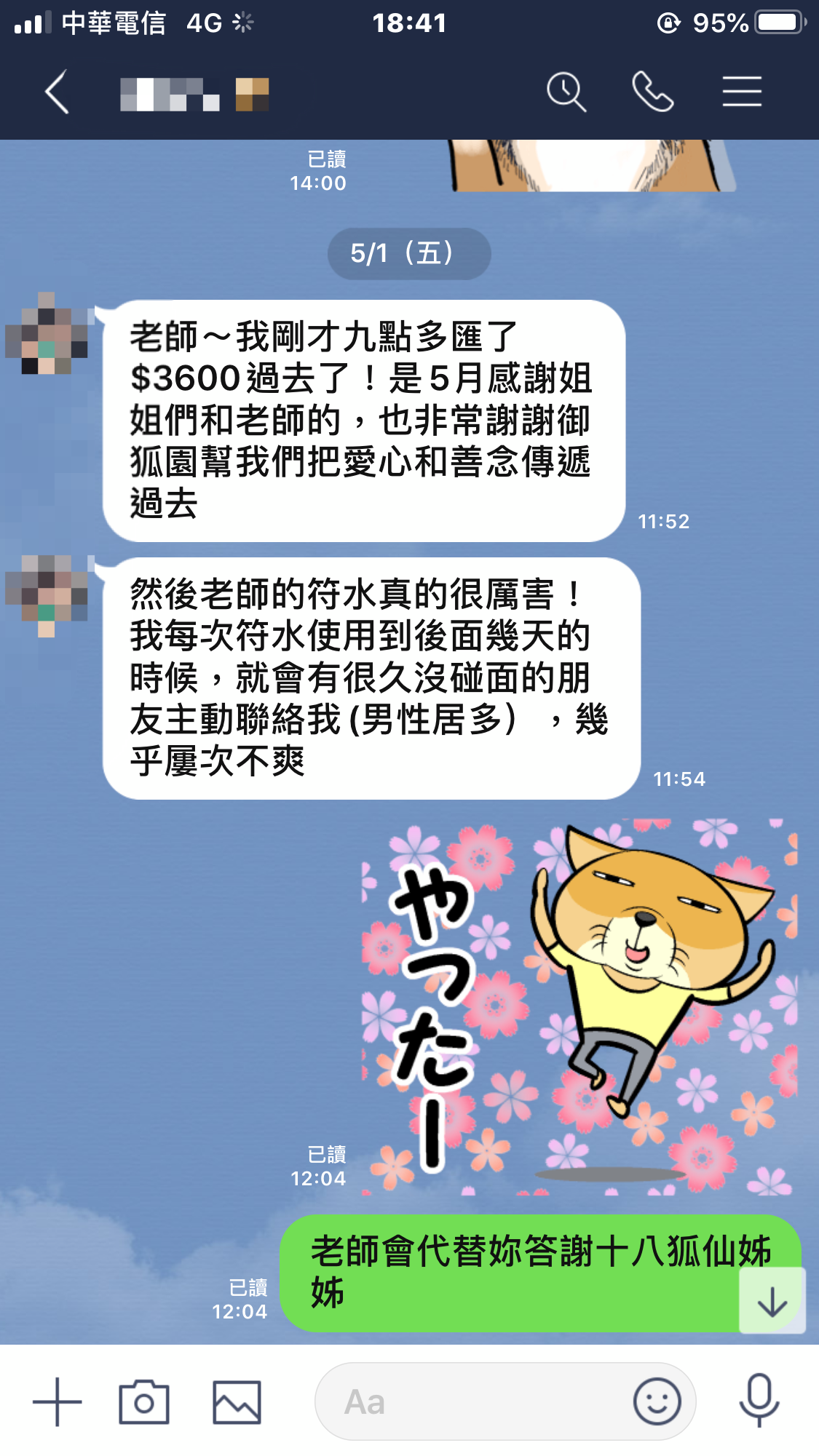This screenshot has width=819, height=1456.
Task: Search within this conversation
Action: coord(566,92)
